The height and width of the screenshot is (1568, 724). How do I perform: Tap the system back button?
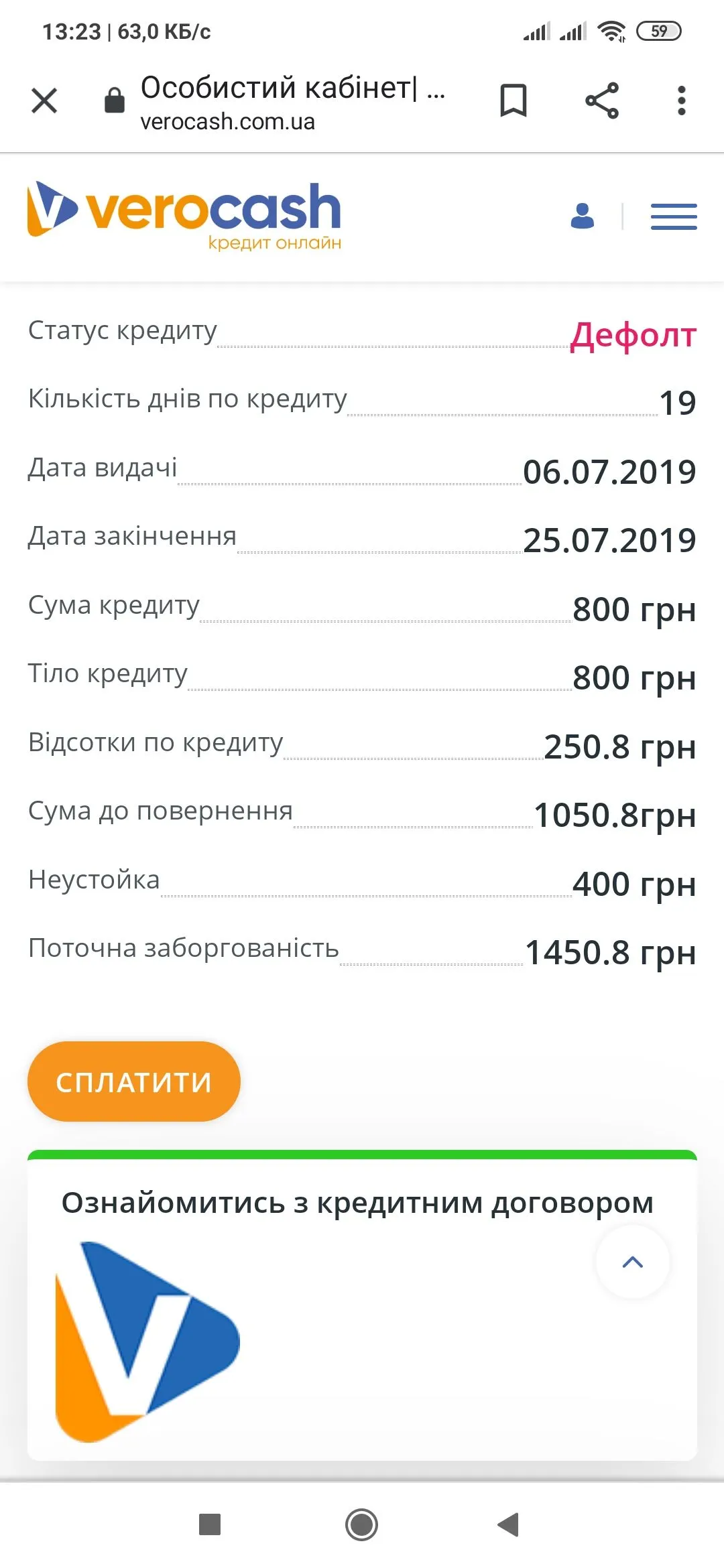[509, 1524]
